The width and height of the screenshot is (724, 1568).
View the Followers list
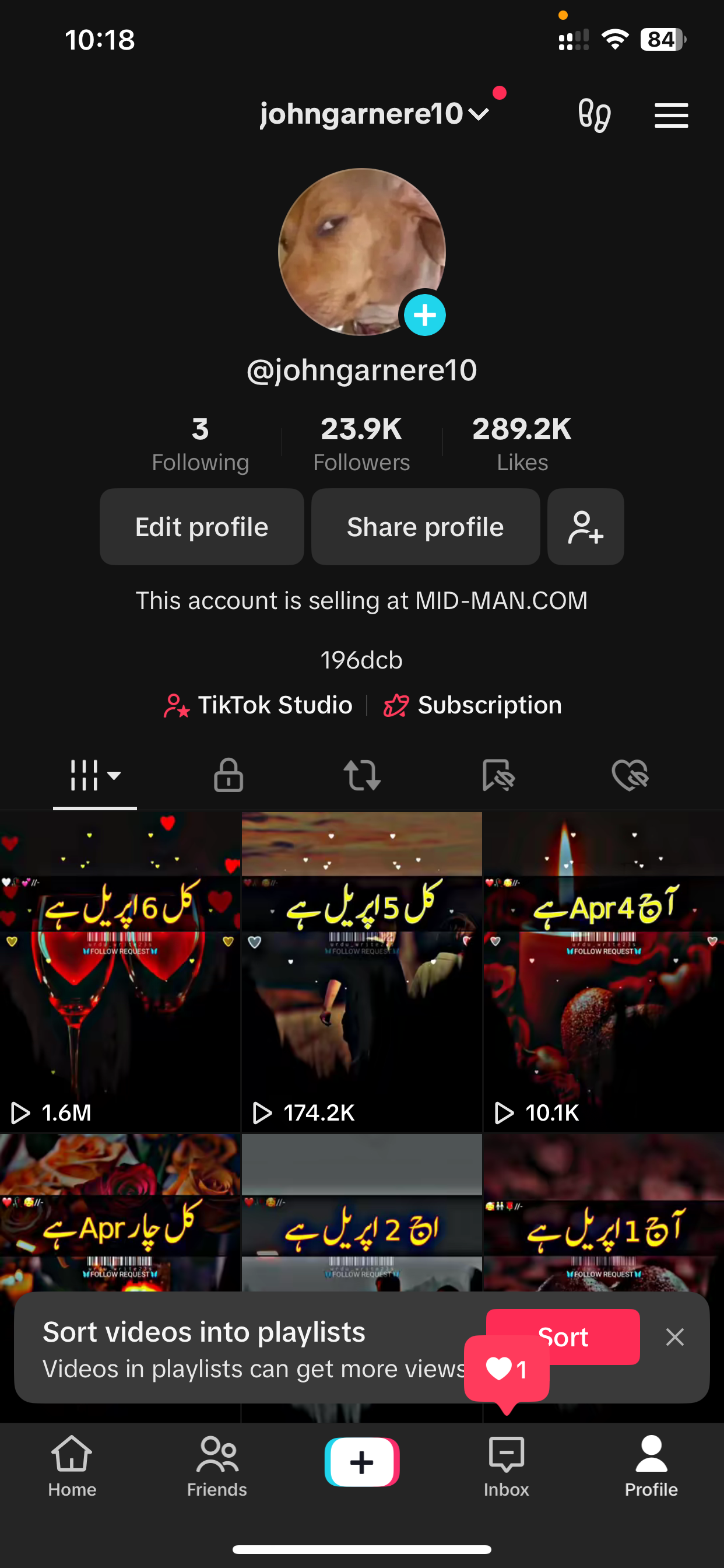(361, 444)
